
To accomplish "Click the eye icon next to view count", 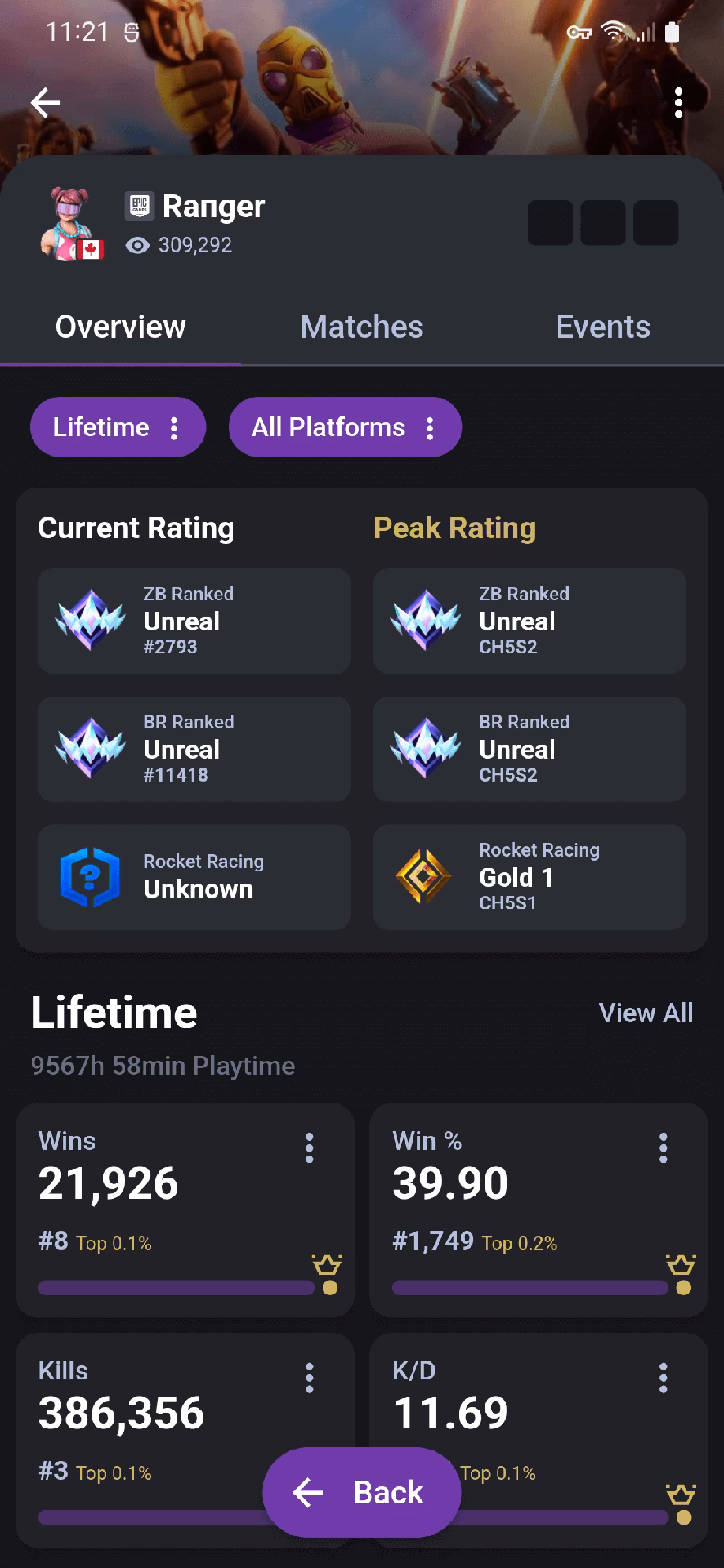I will click(137, 245).
